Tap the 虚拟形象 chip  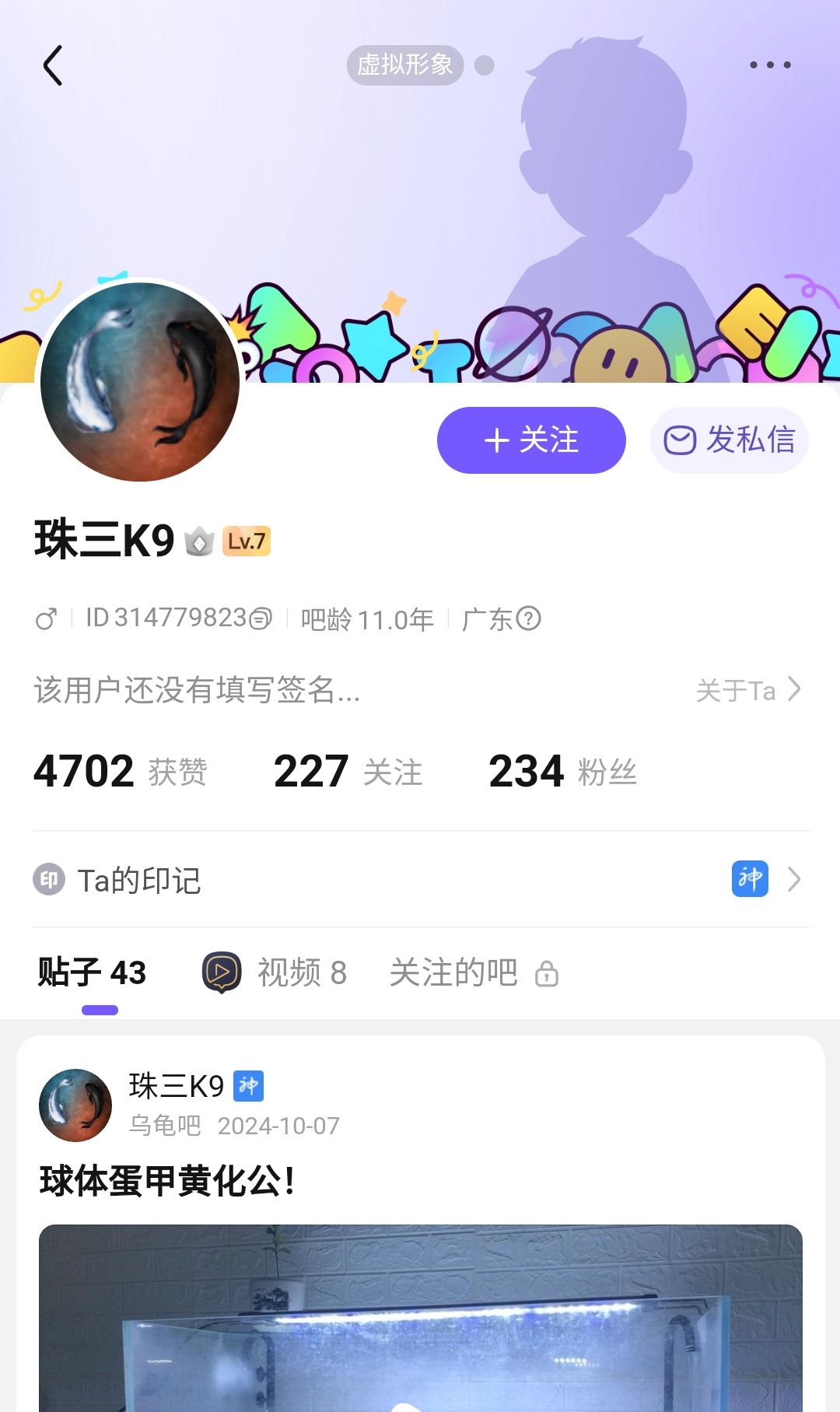pyautogui.click(x=405, y=65)
